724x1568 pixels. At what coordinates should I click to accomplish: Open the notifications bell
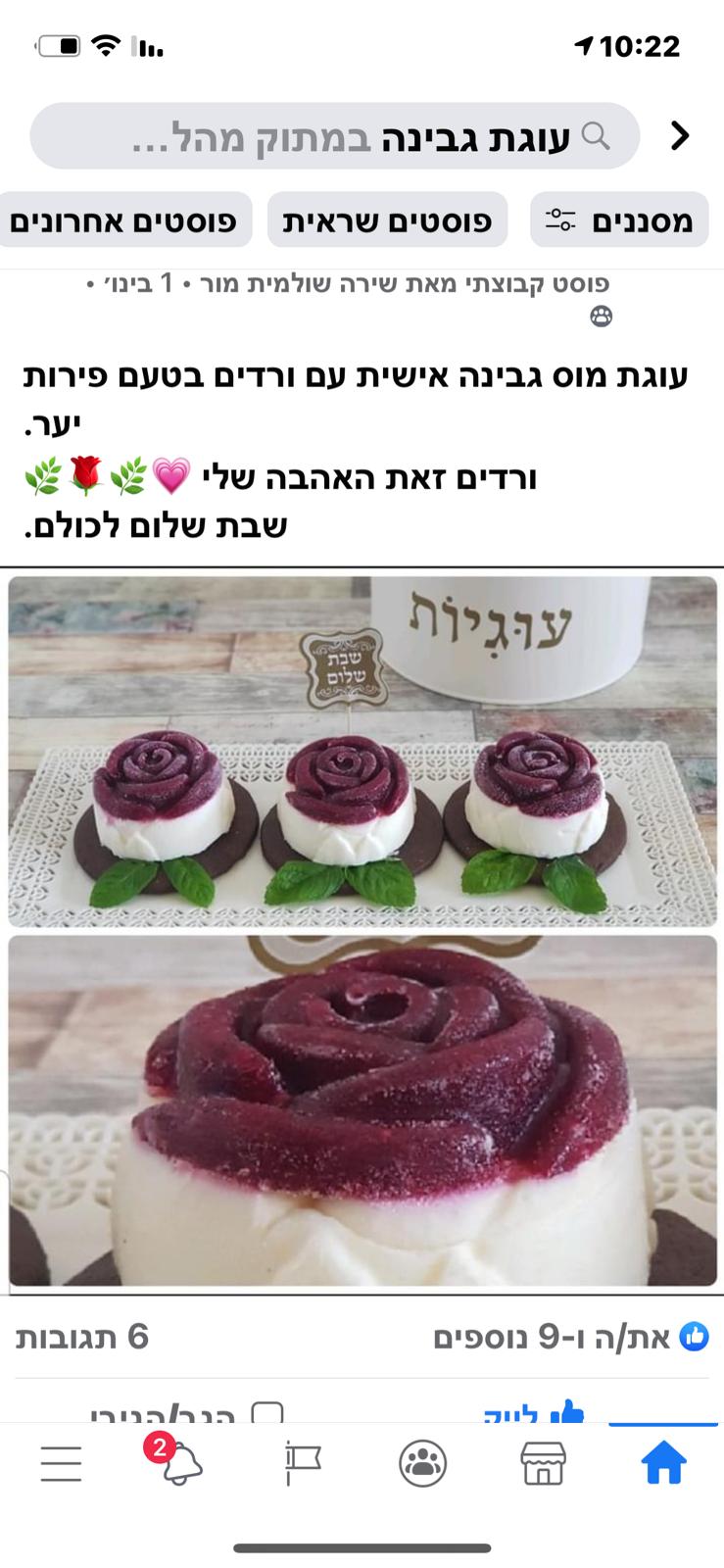[x=180, y=1463]
